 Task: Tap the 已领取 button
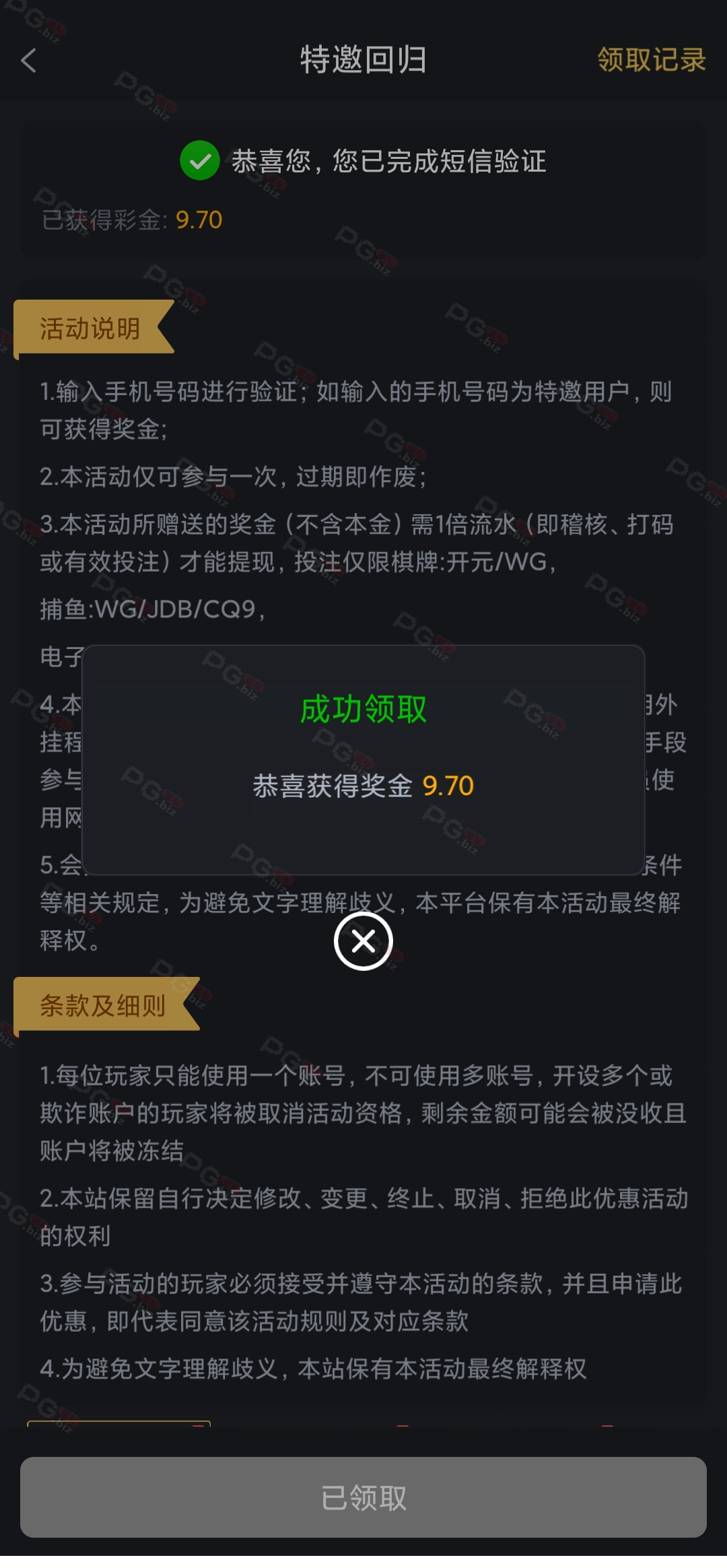tap(363, 1497)
